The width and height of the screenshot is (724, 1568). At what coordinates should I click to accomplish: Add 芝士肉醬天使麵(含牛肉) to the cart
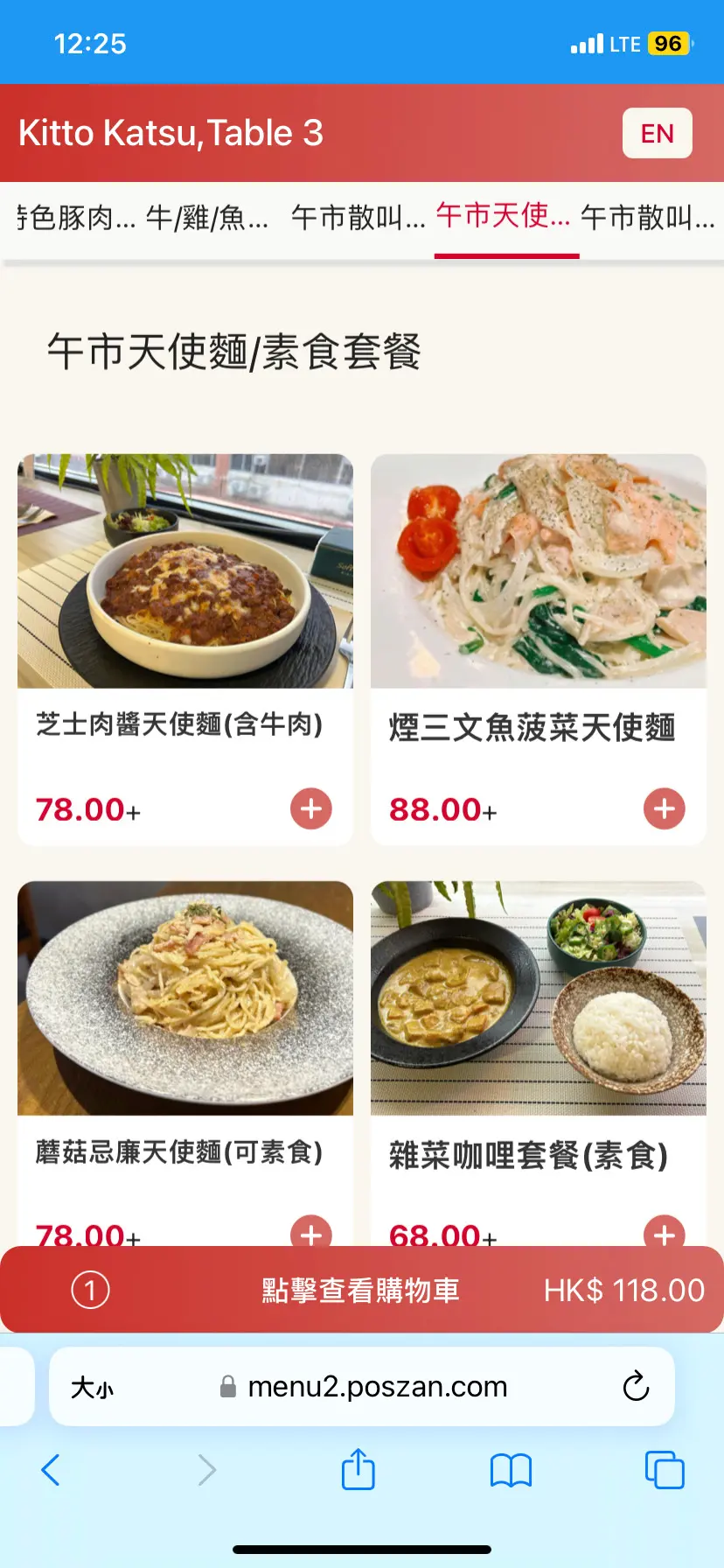pyautogui.click(x=311, y=808)
